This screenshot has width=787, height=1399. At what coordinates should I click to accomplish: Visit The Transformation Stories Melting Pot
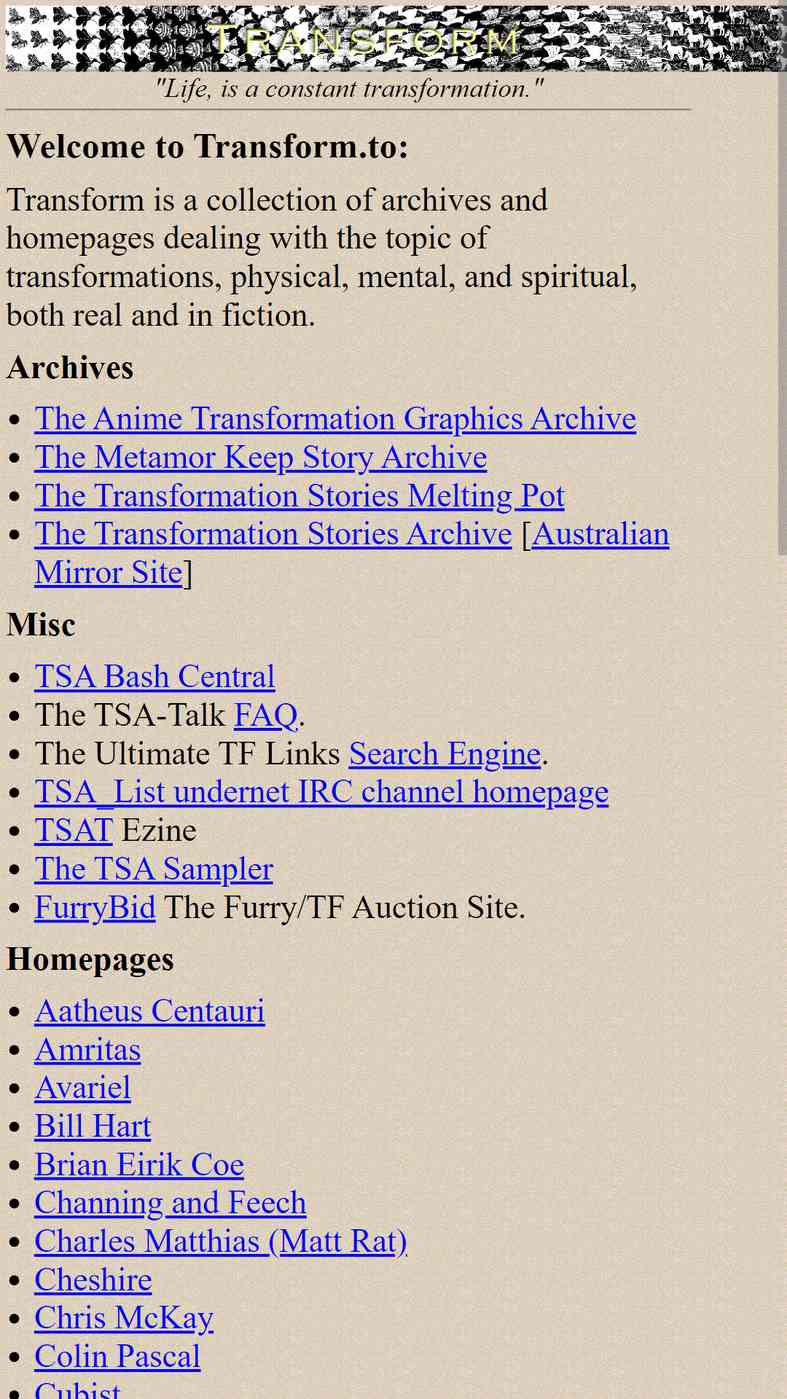[300, 496]
